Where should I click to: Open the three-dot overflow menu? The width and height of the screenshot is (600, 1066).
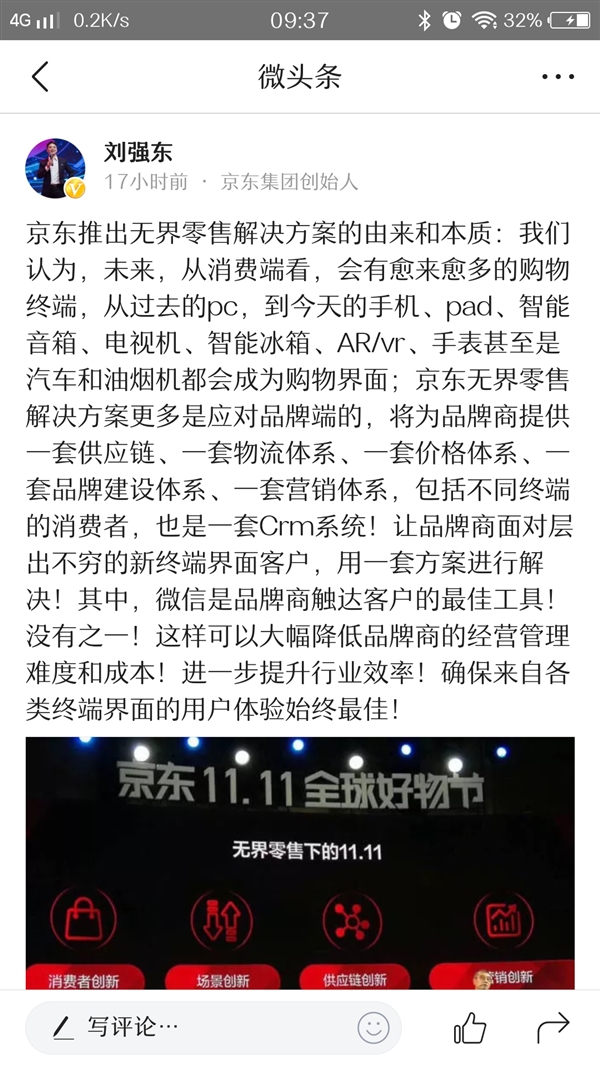coord(557,77)
